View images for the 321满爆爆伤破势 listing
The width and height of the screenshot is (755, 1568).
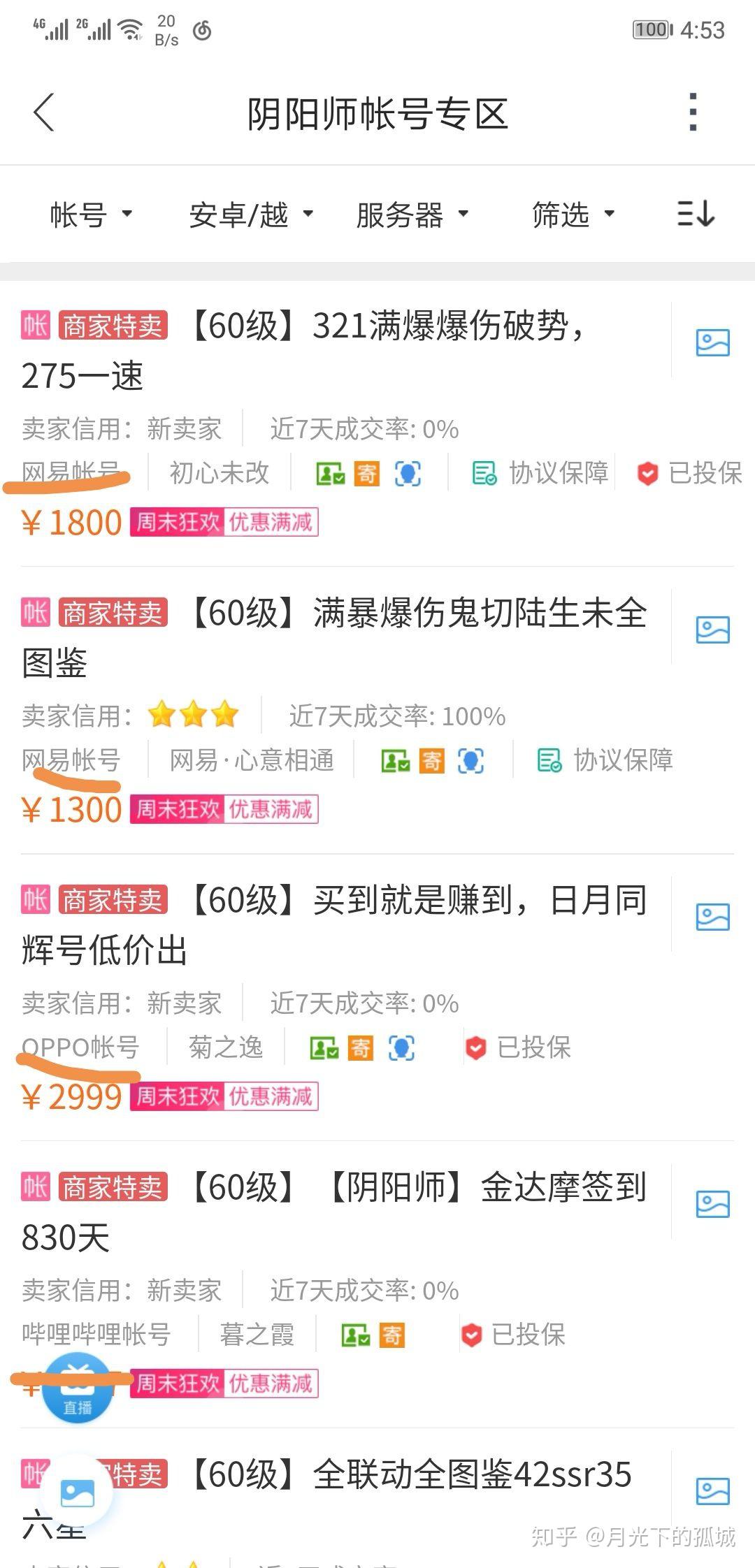pyautogui.click(x=712, y=342)
